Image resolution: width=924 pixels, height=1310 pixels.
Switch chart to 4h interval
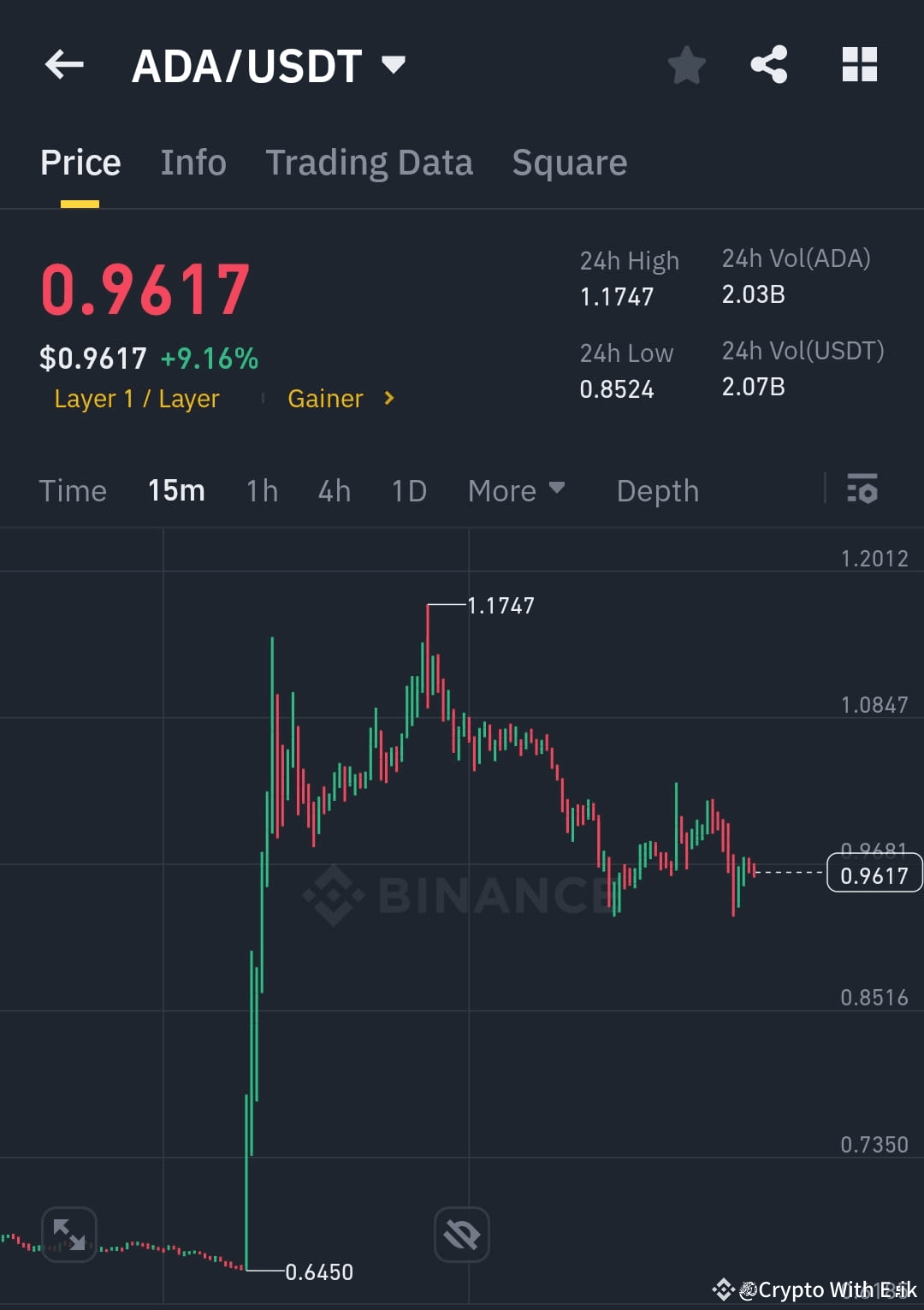[x=334, y=490]
